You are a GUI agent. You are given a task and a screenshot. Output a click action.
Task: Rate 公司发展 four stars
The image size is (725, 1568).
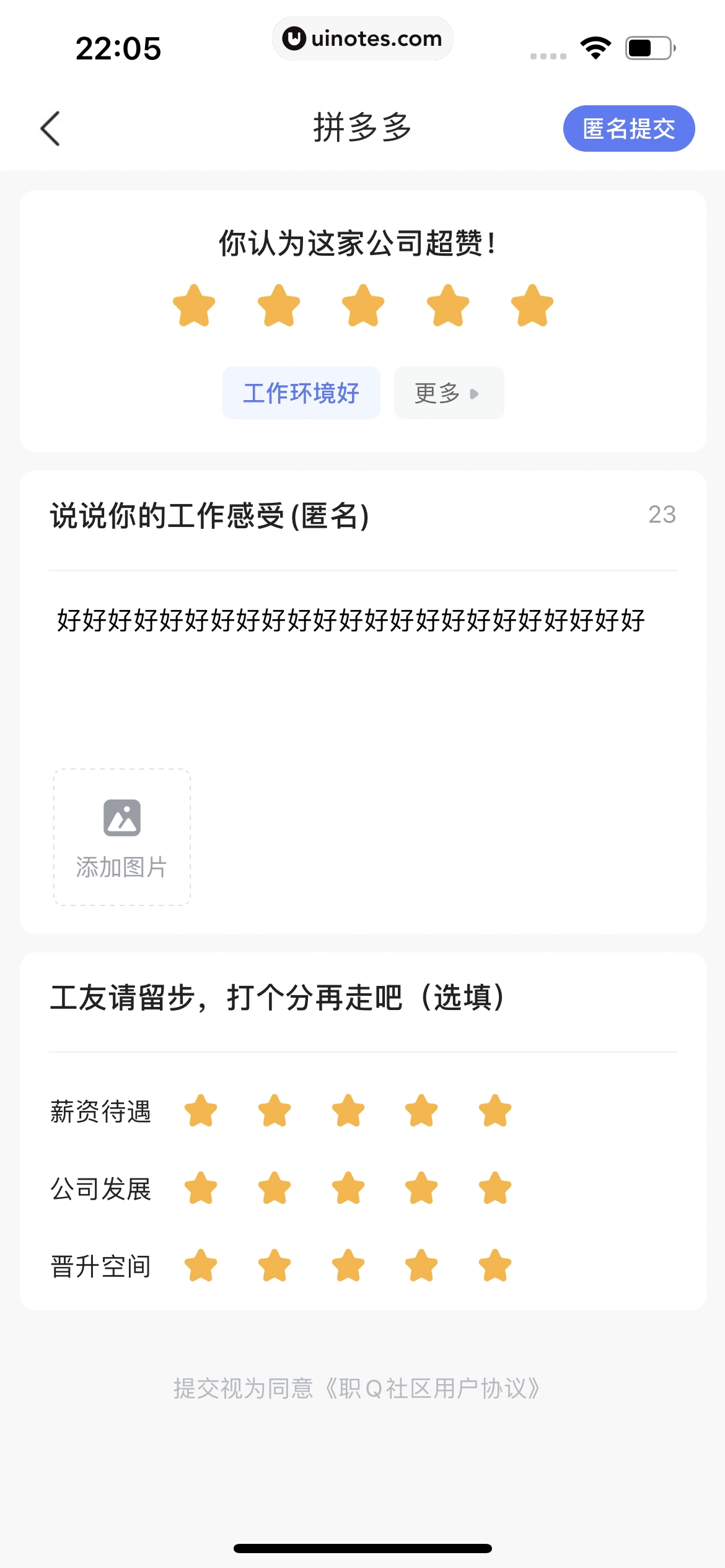(421, 1188)
